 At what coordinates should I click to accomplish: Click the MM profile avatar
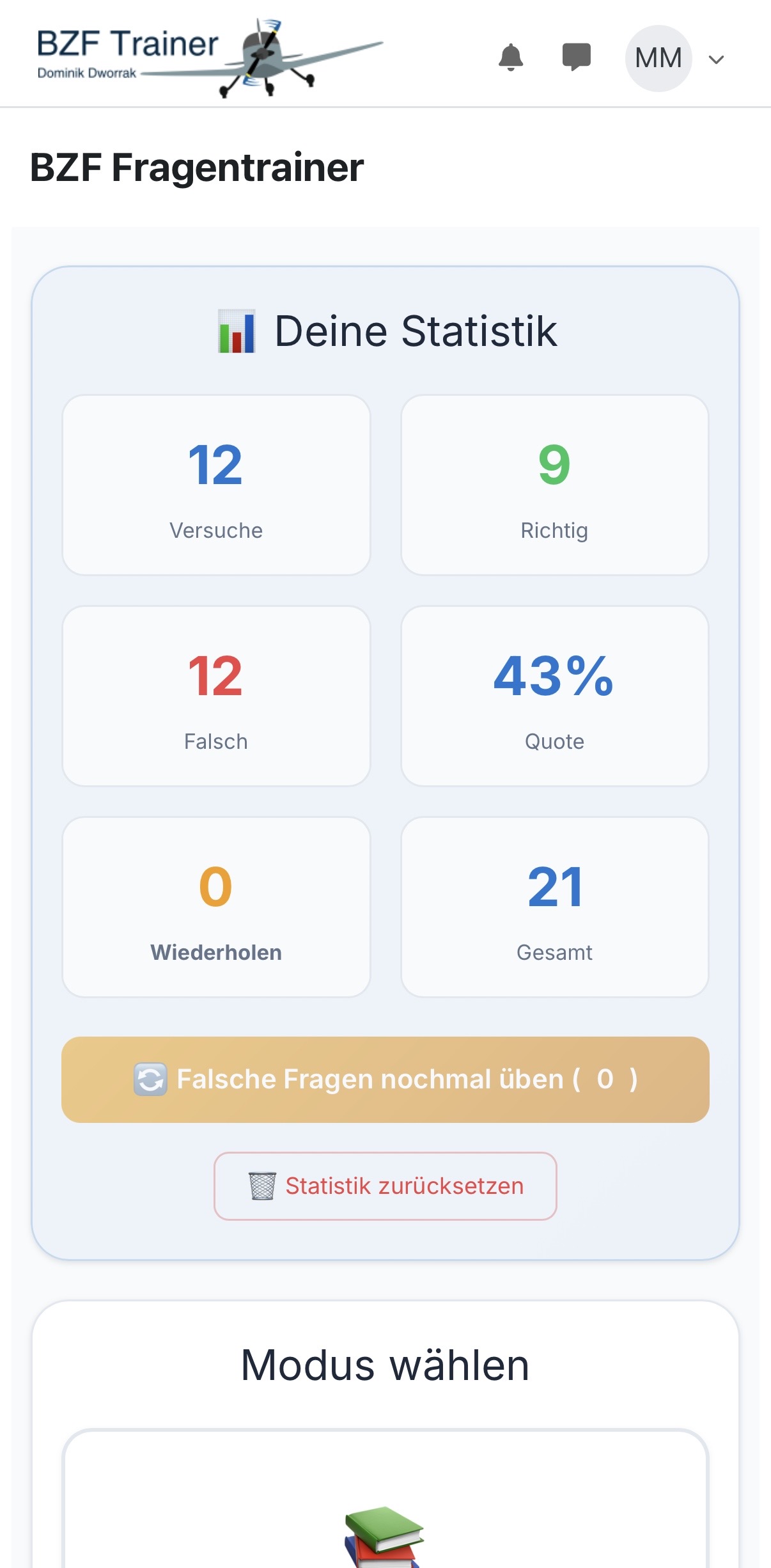[658, 58]
